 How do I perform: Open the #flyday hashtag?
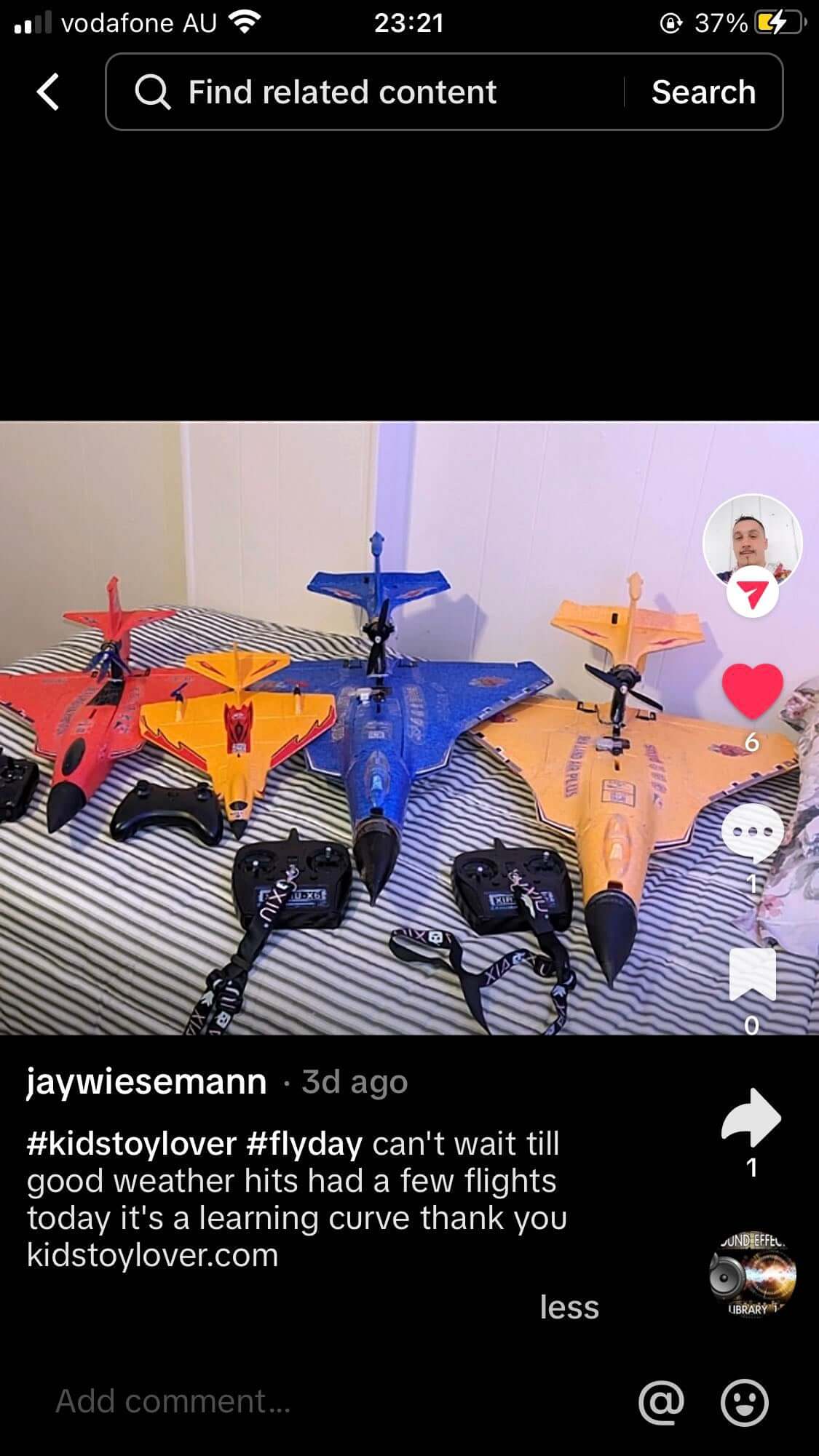pyautogui.click(x=304, y=1144)
